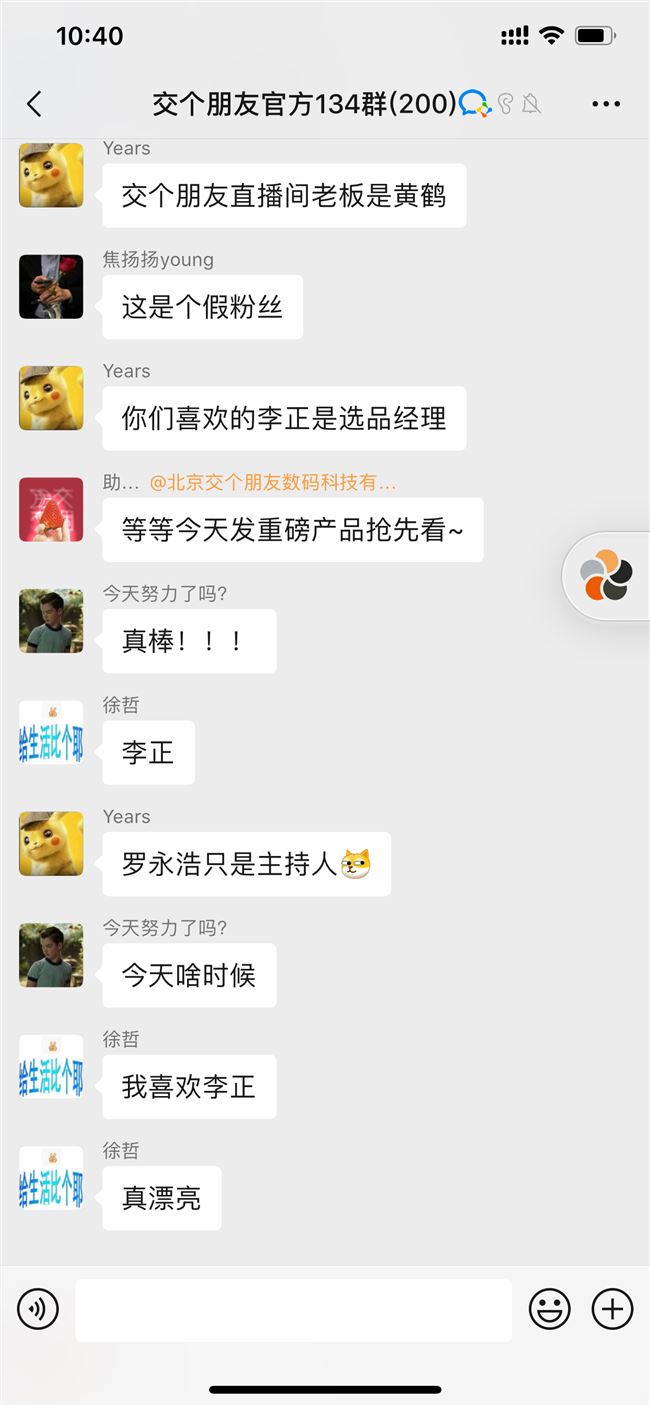Switch to voice input mode
This screenshot has height=1405, width=650.
tap(38, 1308)
